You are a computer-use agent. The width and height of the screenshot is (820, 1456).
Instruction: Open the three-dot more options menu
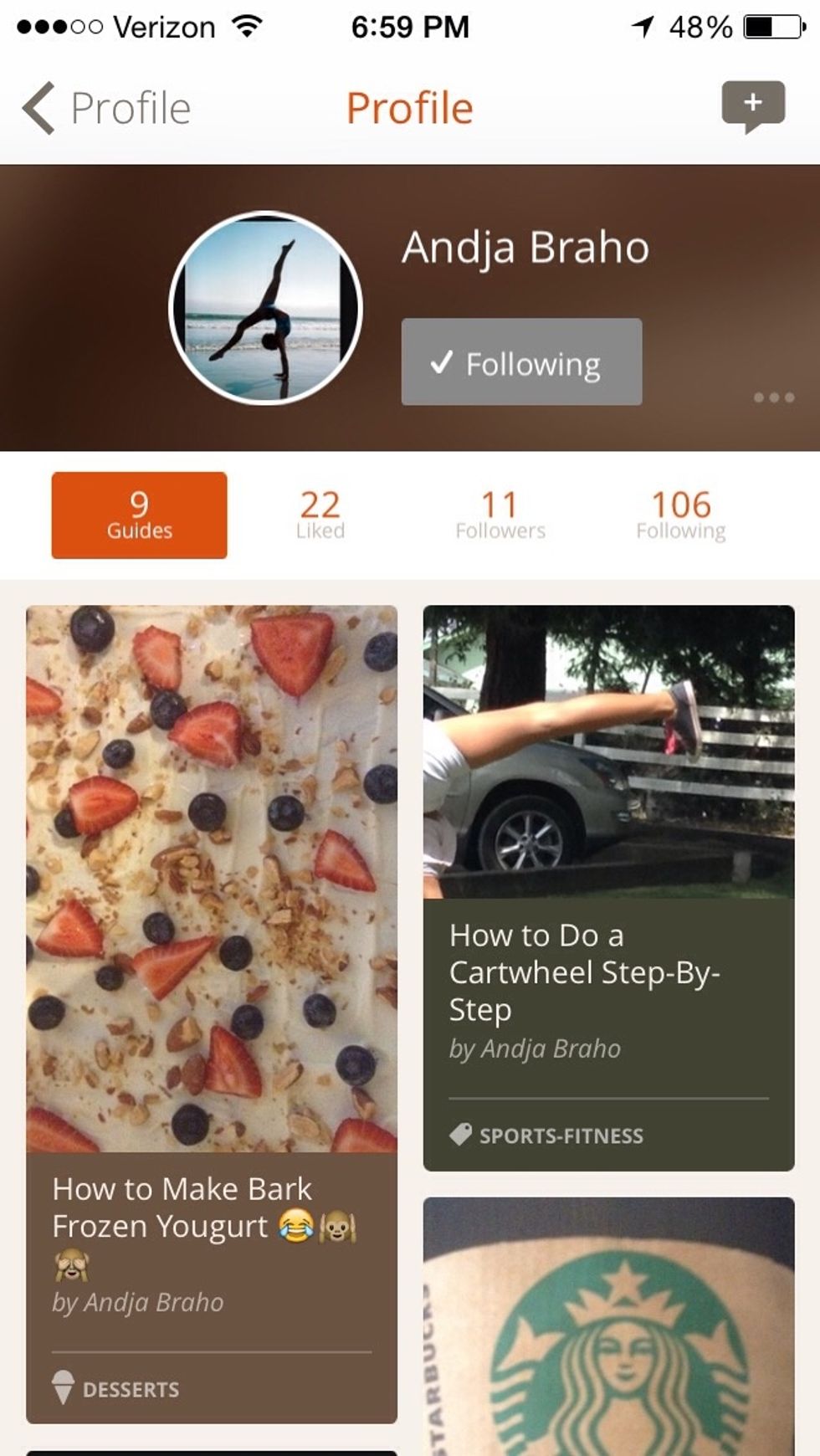pyautogui.click(x=773, y=397)
